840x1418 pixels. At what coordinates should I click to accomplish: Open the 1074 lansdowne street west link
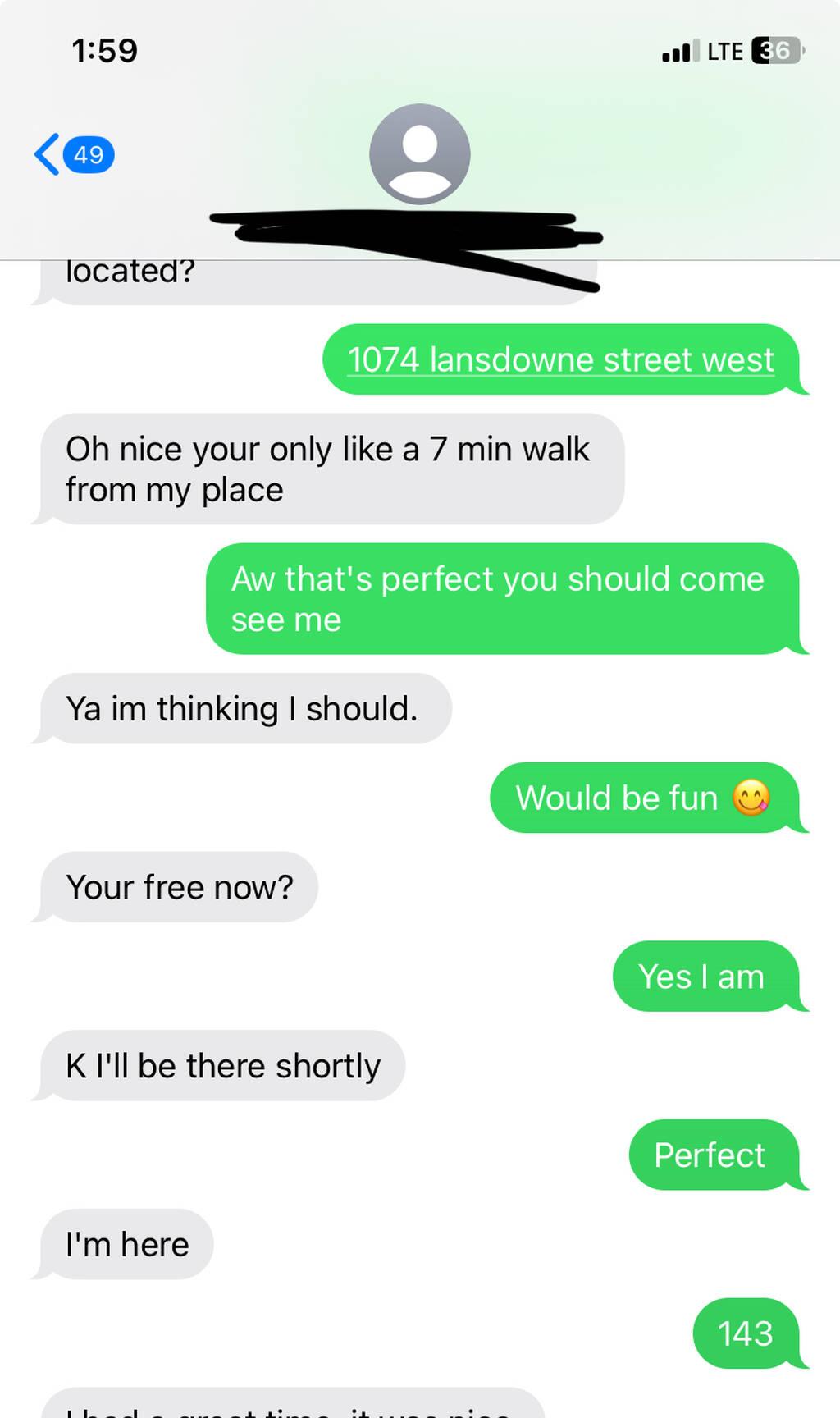coord(560,359)
